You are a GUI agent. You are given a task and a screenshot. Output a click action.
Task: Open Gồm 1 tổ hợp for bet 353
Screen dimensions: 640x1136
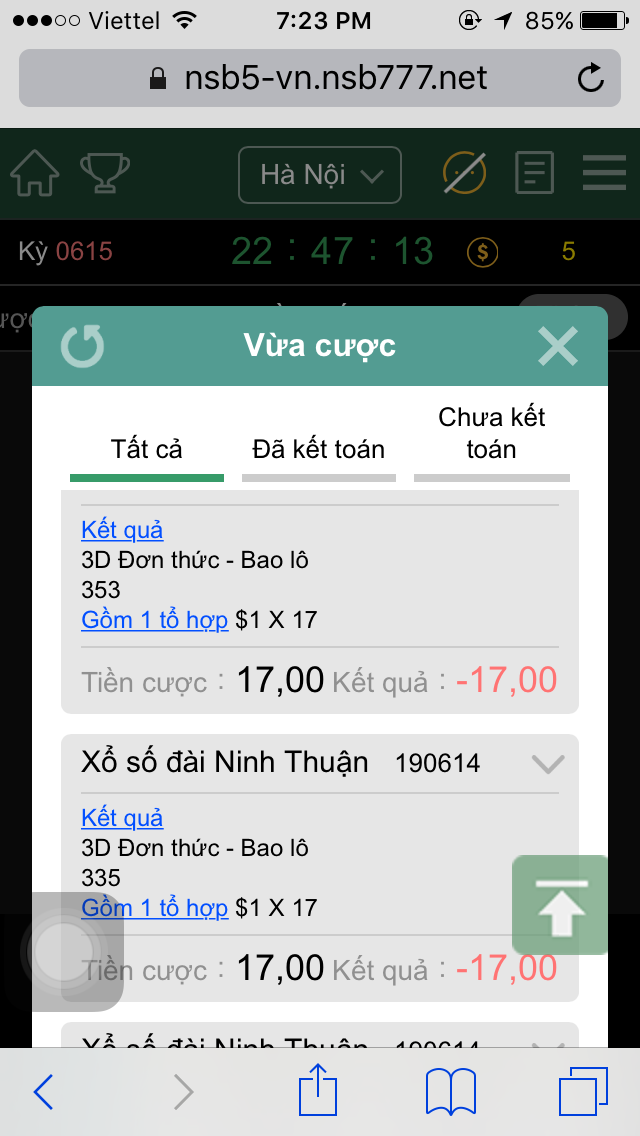pos(154,620)
